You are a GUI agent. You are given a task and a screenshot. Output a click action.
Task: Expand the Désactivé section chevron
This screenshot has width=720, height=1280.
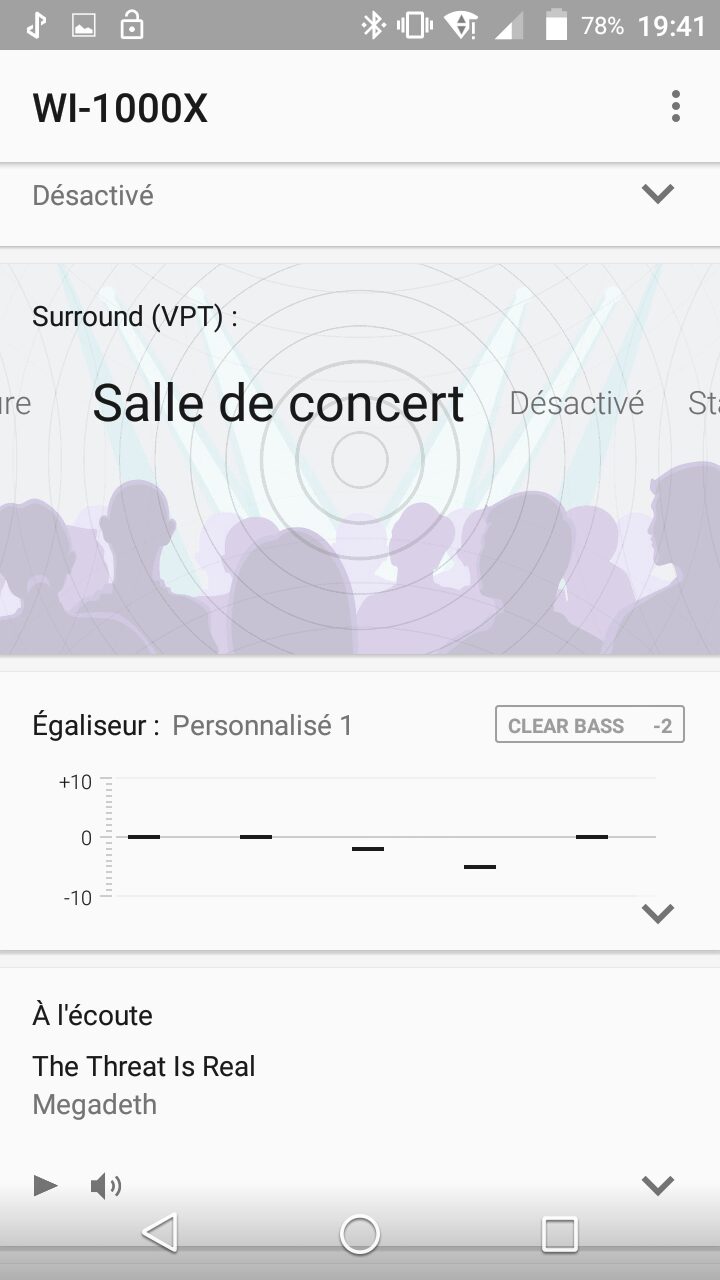pyautogui.click(x=657, y=194)
